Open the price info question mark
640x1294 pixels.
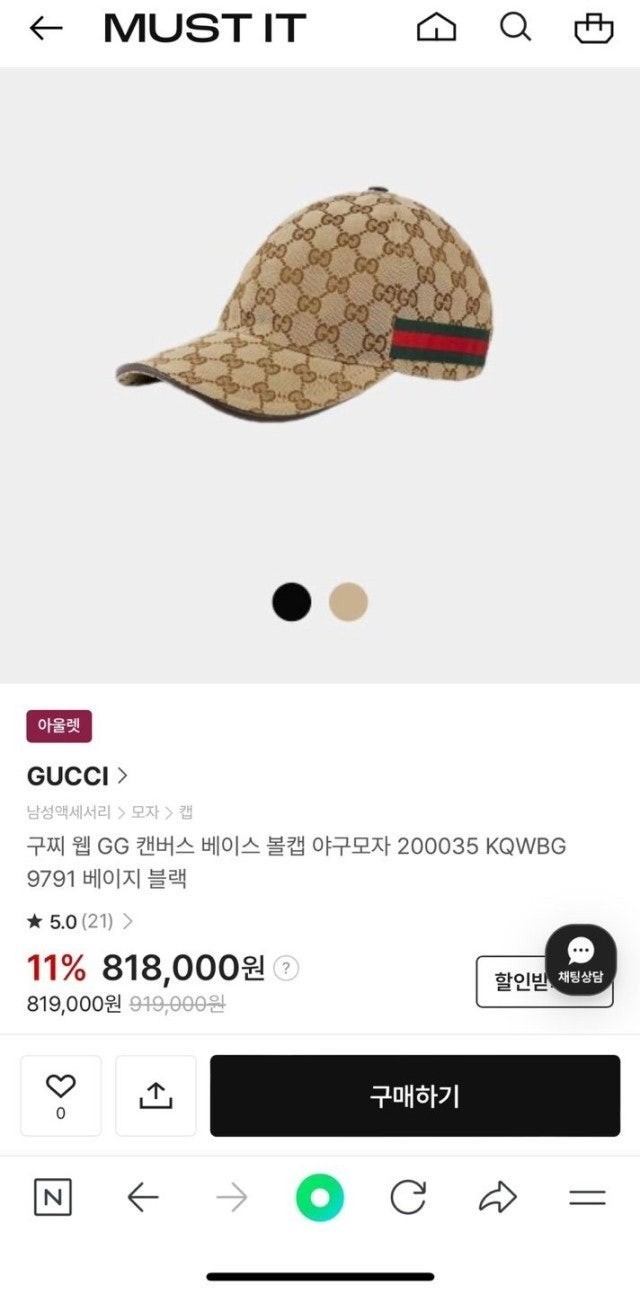[x=286, y=968]
